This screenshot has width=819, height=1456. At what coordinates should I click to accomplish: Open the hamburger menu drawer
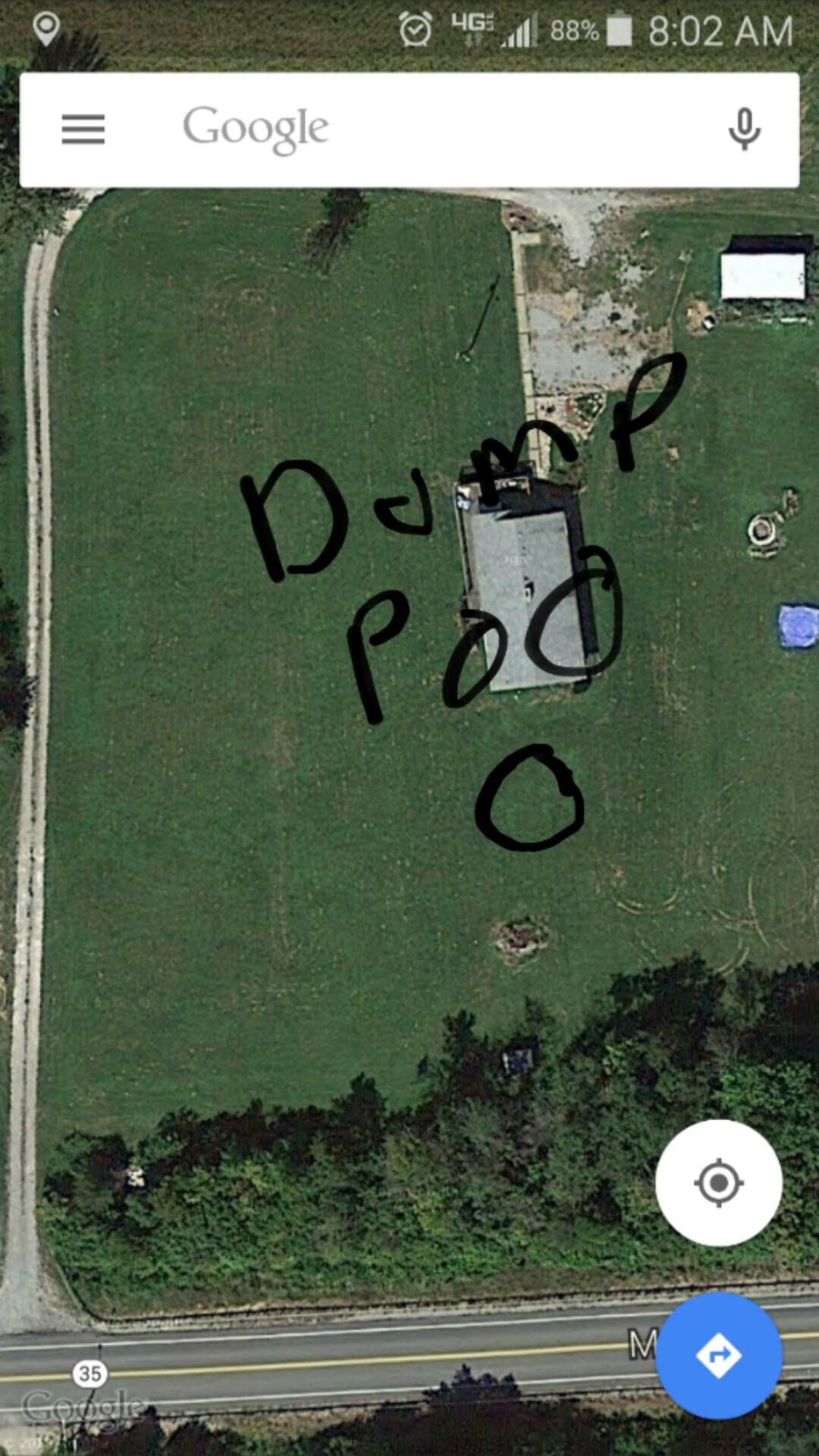[x=83, y=130]
